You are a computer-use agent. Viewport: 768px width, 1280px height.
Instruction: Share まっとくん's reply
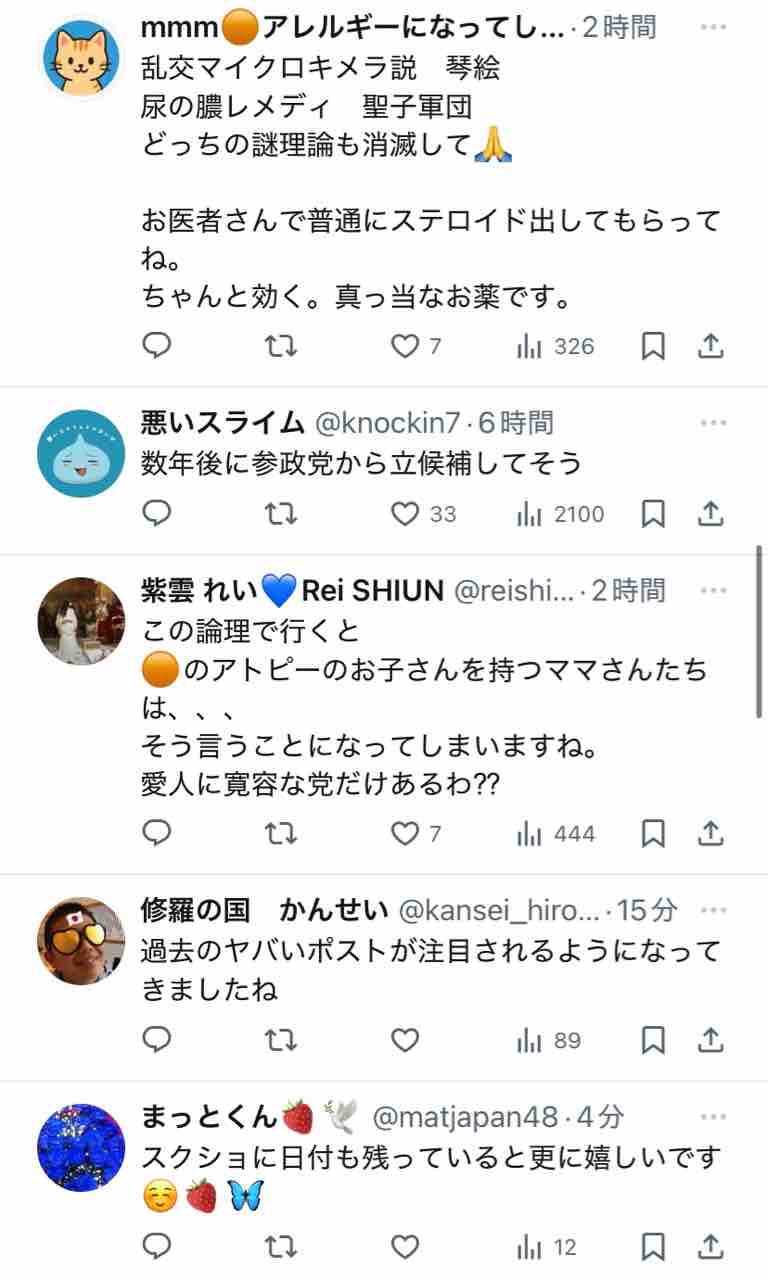(710, 1246)
